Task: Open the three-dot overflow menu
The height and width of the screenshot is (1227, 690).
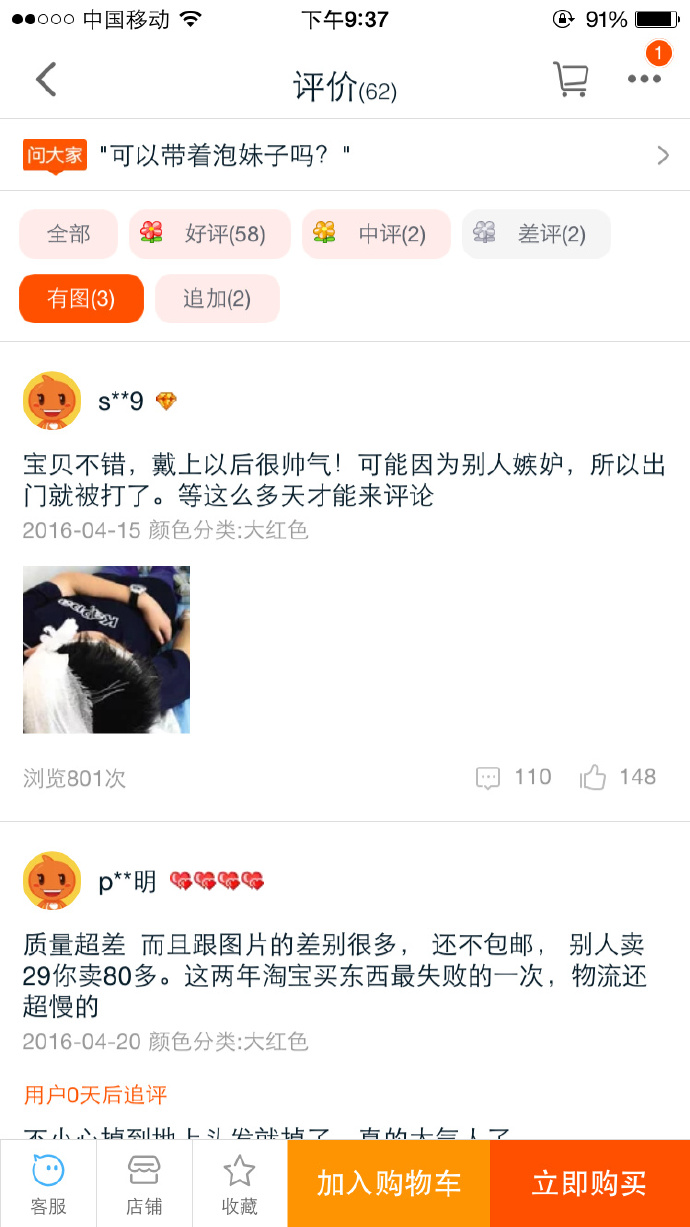Action: 644,80
